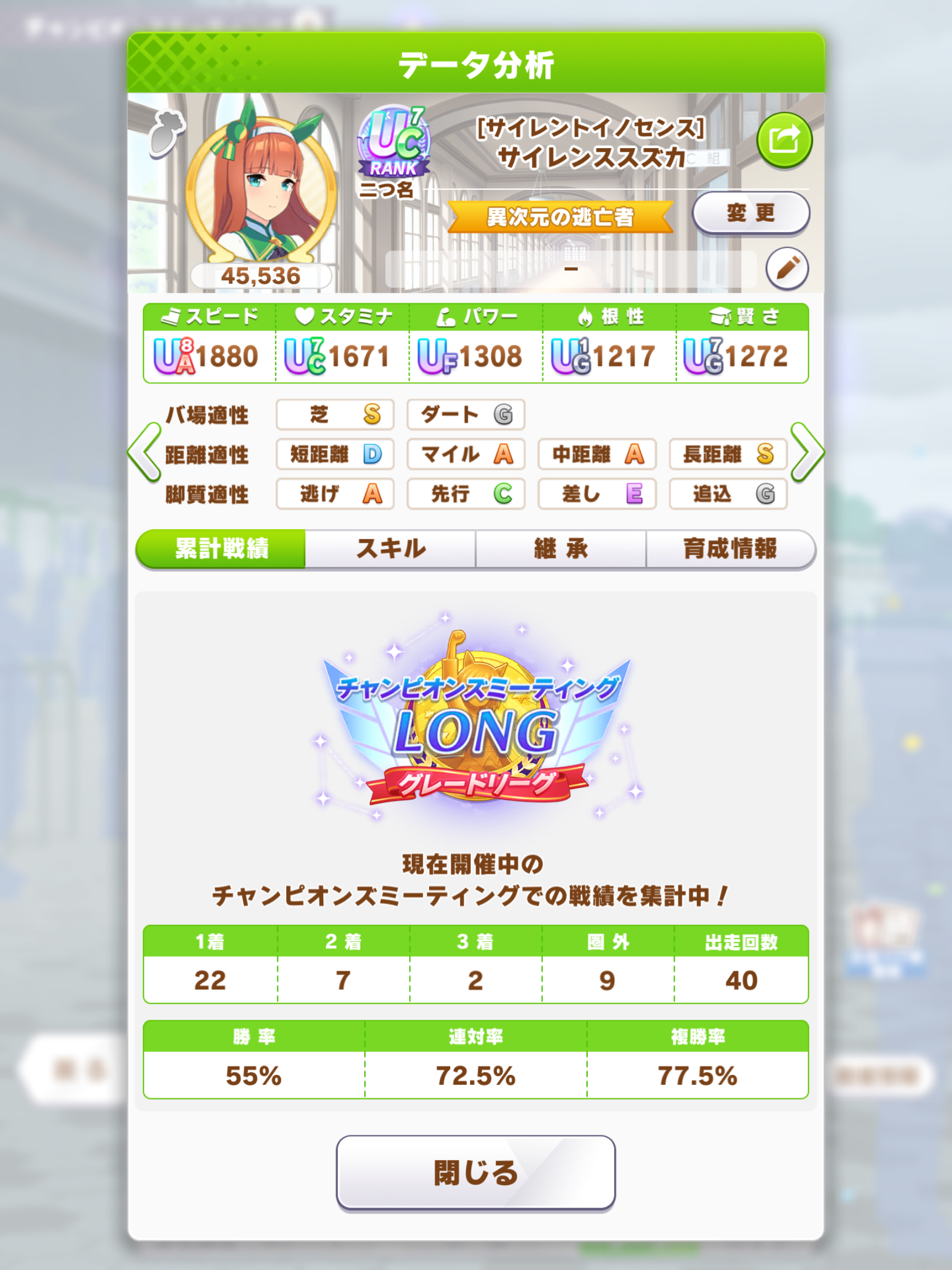The image size is (952, 1270).
Task: View the 育成情報 tab
Action: (730, 549)
